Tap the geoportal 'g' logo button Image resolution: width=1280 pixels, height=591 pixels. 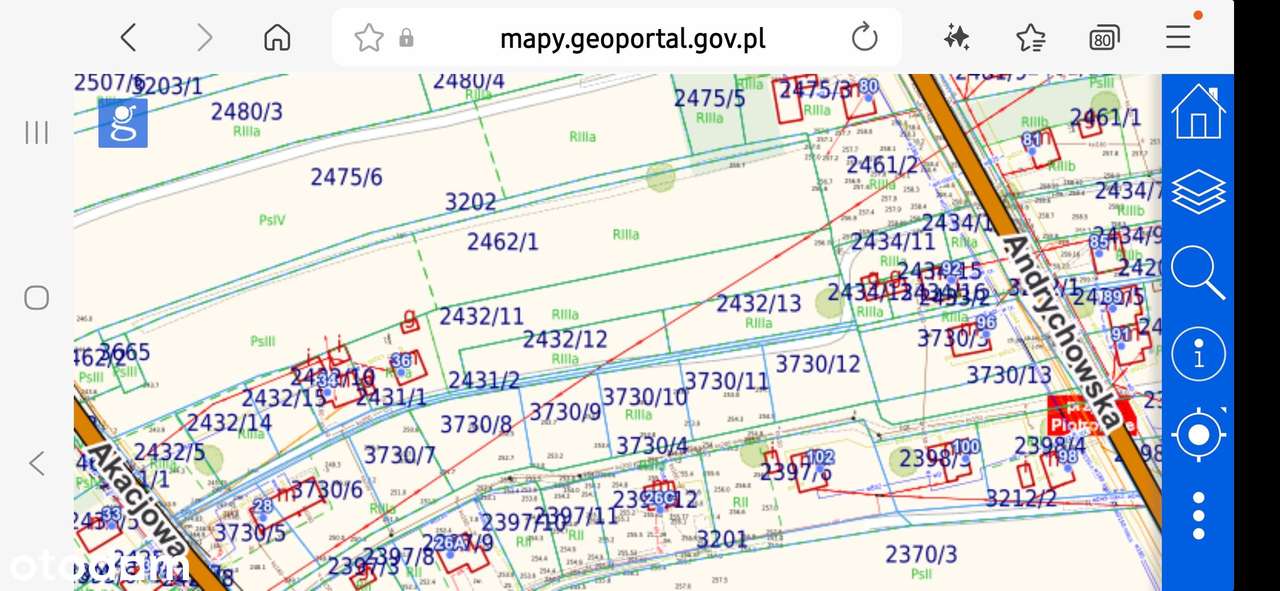pyautogui.click(x=123, y=123)
